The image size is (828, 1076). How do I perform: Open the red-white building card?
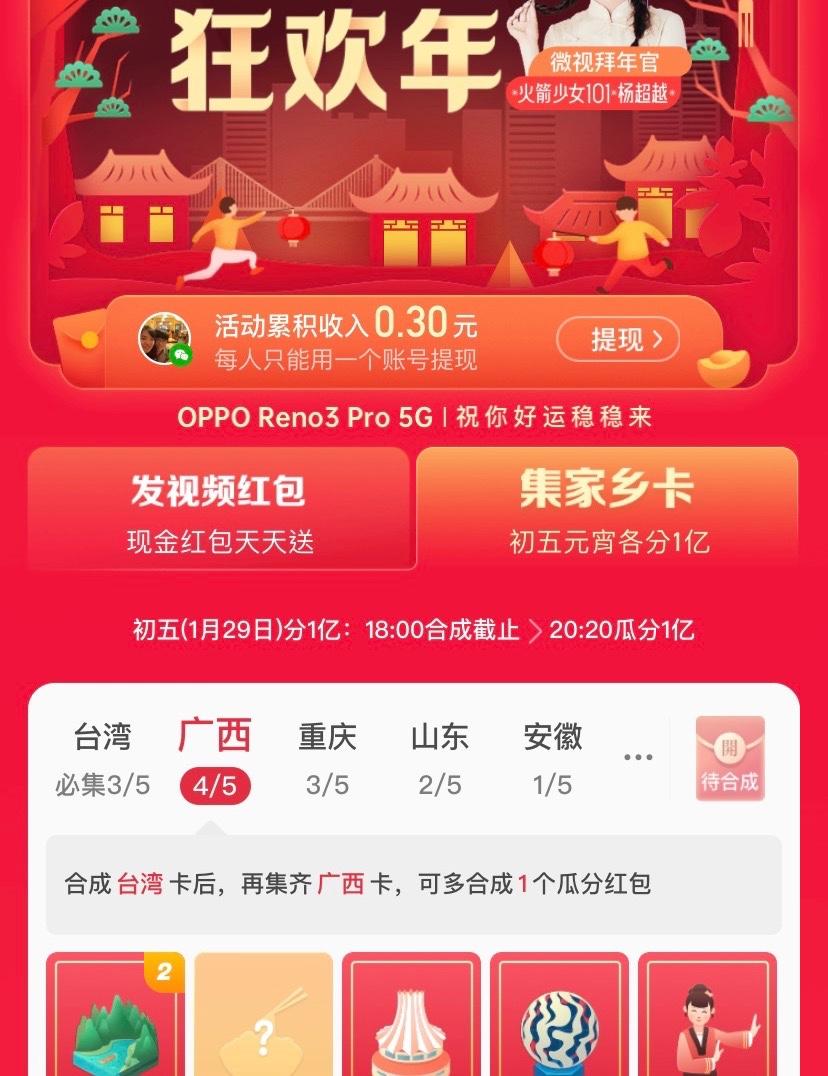411,1015
